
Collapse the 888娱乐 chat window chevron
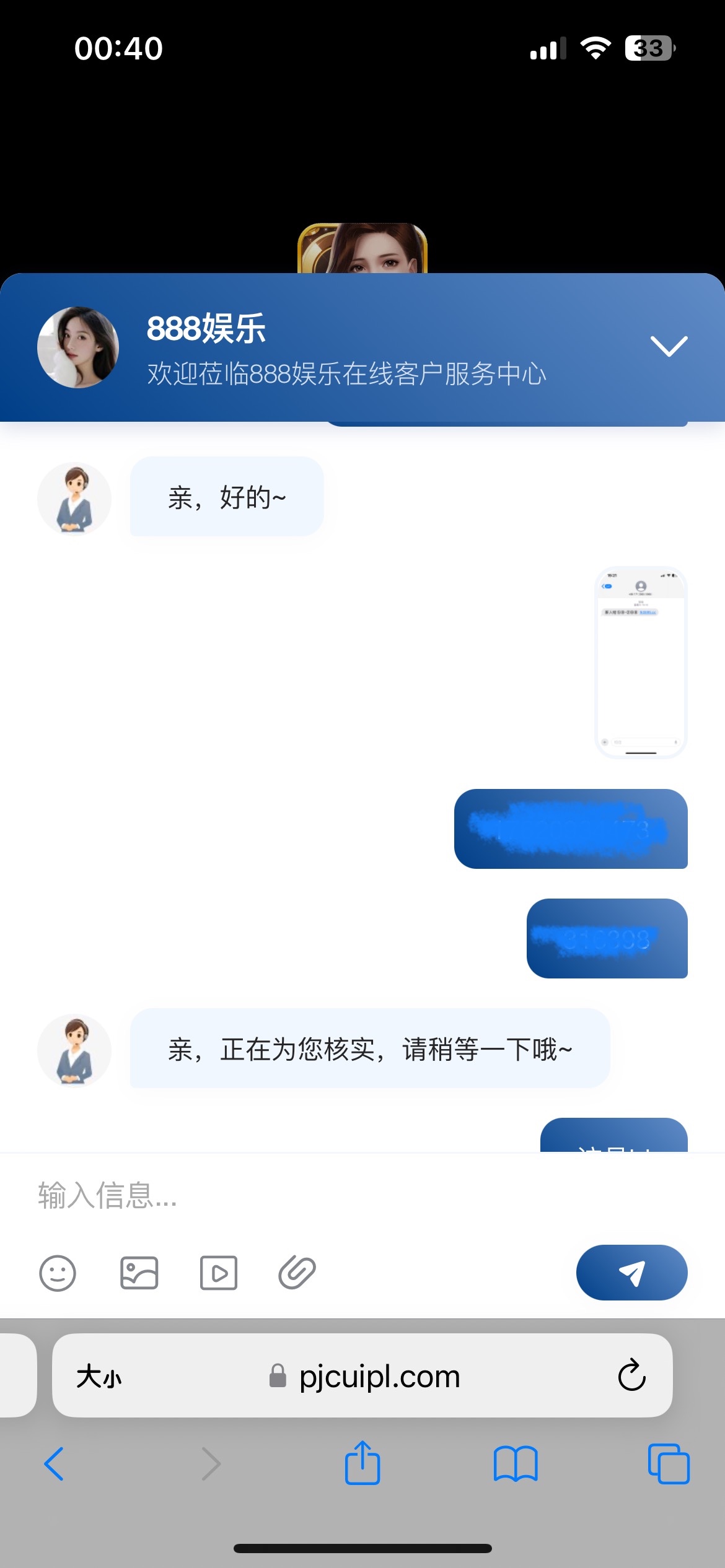point(669,346)
